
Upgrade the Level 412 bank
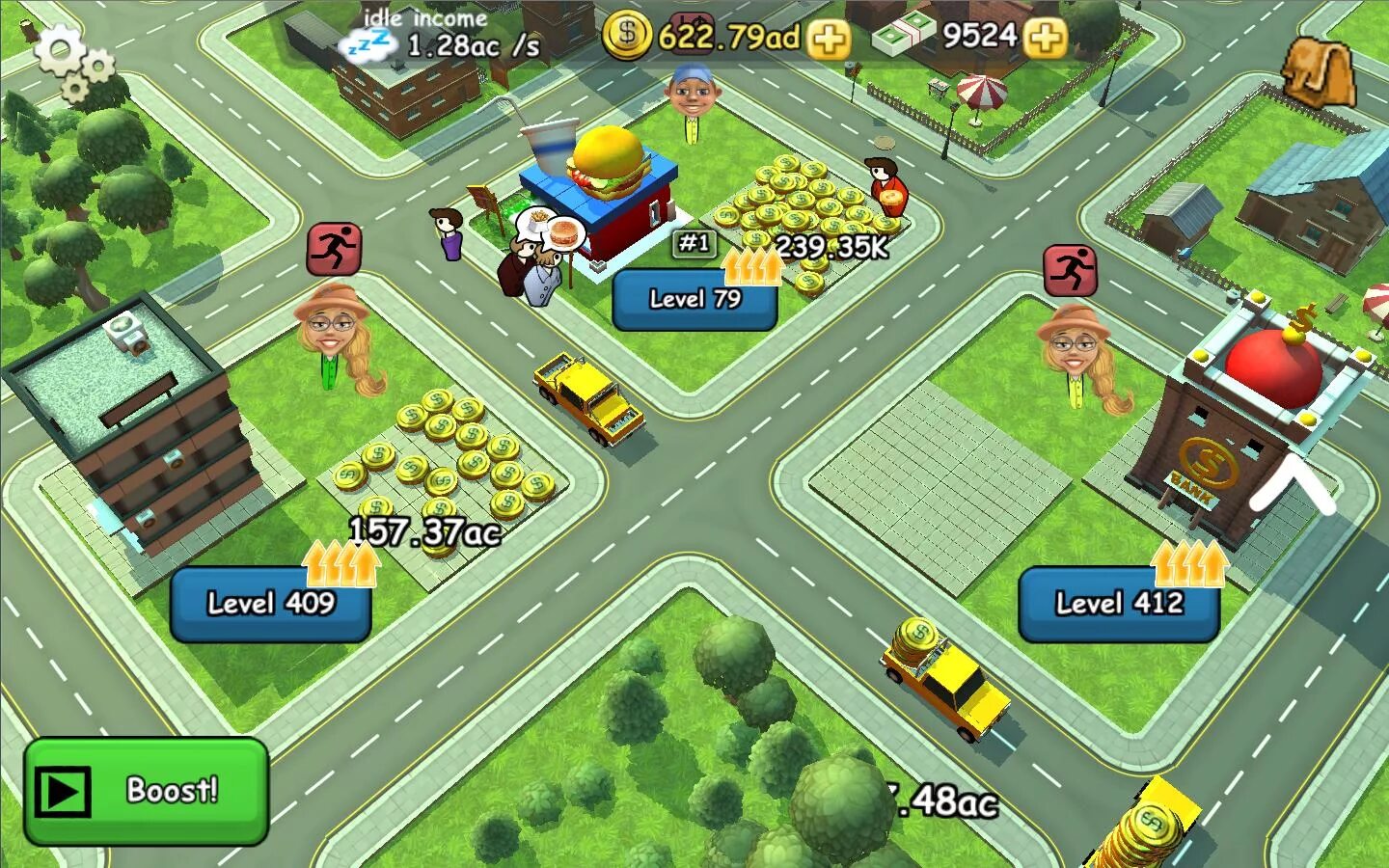(1119, 605)
